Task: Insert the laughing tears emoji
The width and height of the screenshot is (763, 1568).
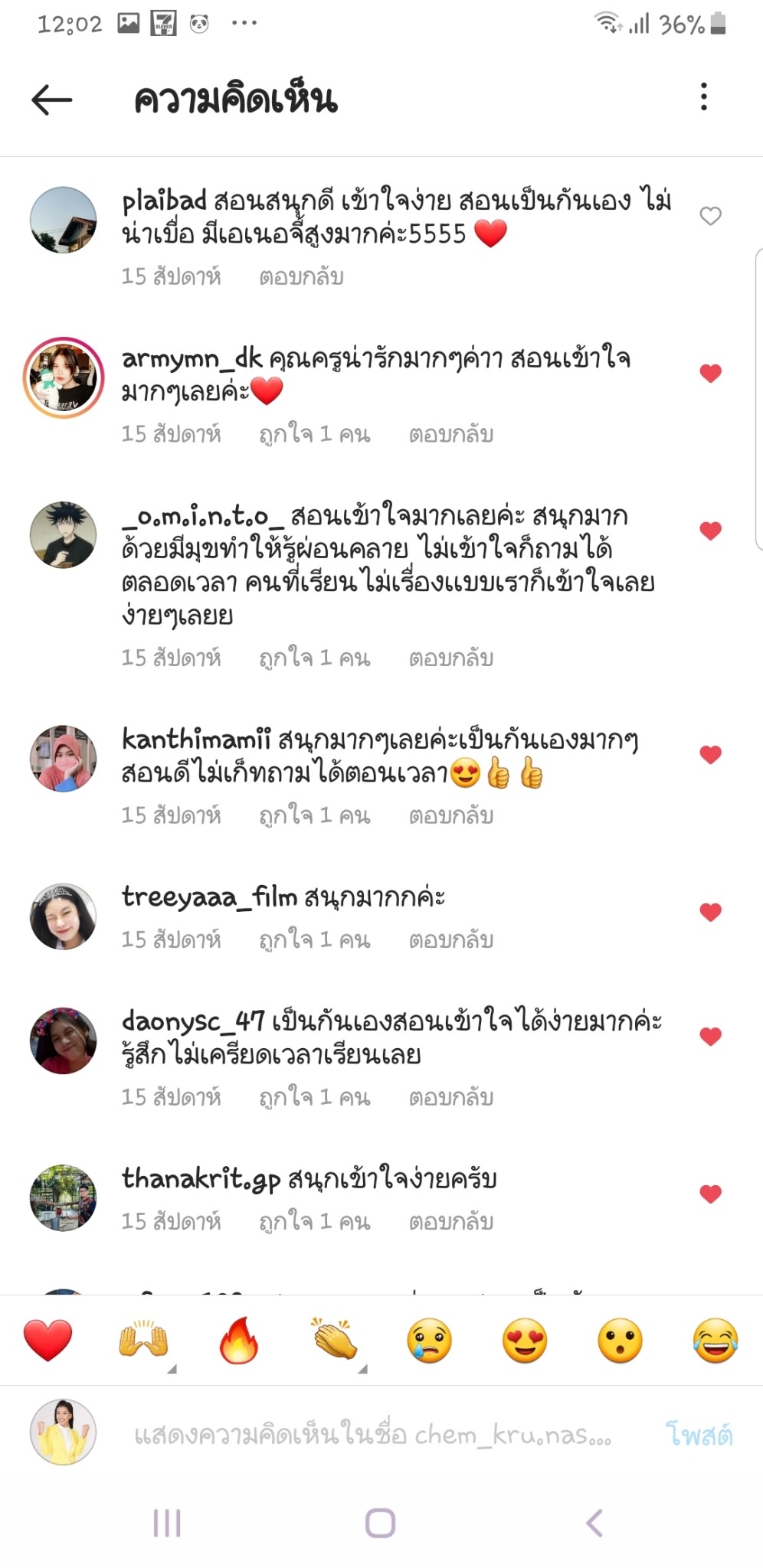Action: coord(714,1341)
